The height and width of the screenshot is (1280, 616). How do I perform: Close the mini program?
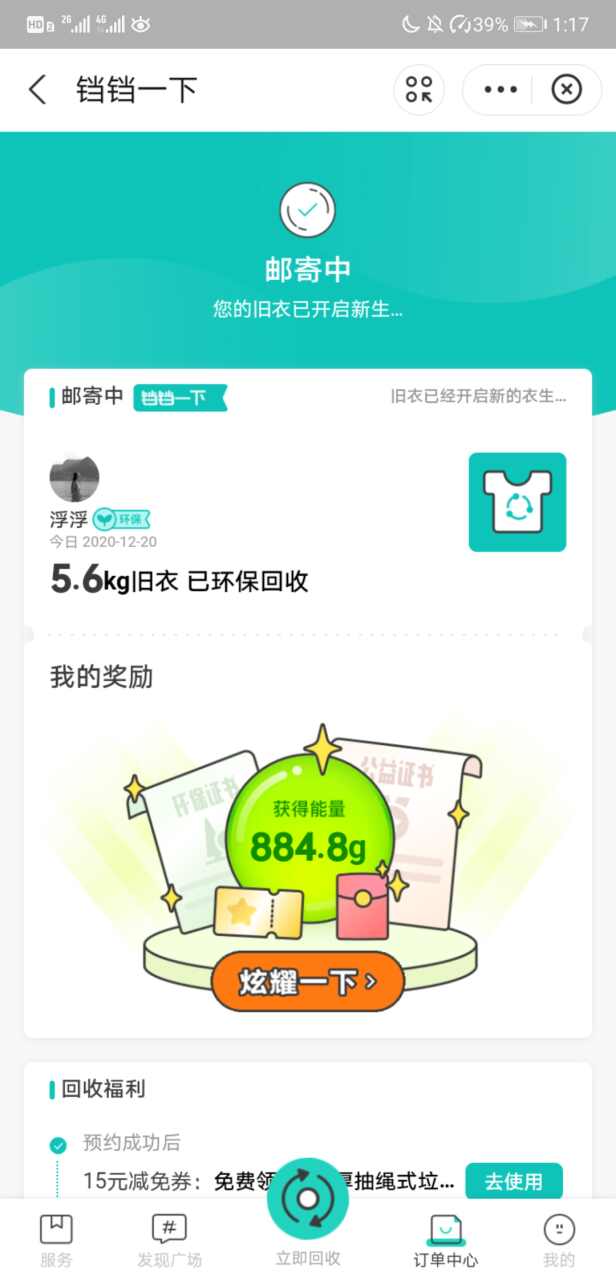(x=566, y=90)
